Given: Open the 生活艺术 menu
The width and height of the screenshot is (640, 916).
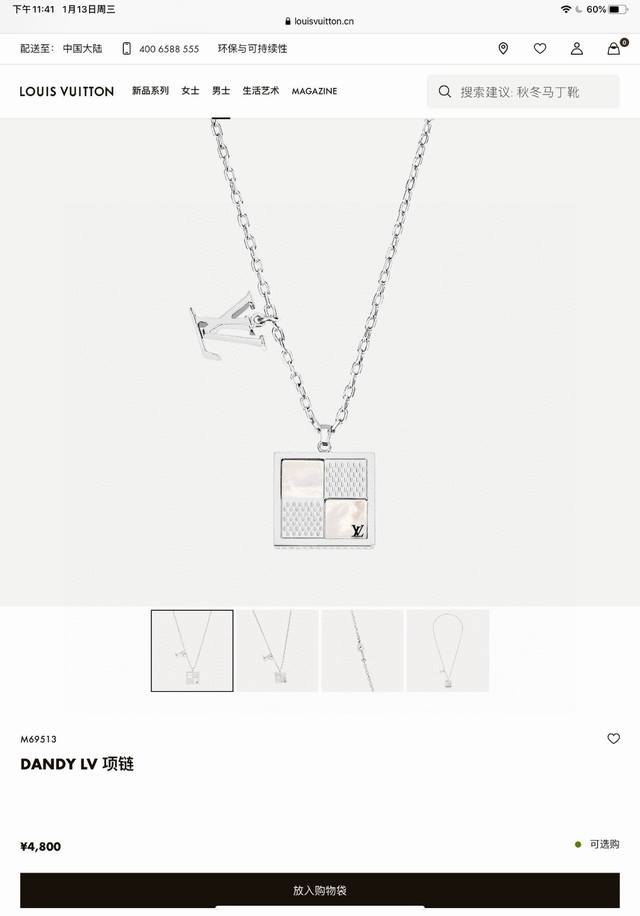Looking at the screenshot, I should [261, 91].
